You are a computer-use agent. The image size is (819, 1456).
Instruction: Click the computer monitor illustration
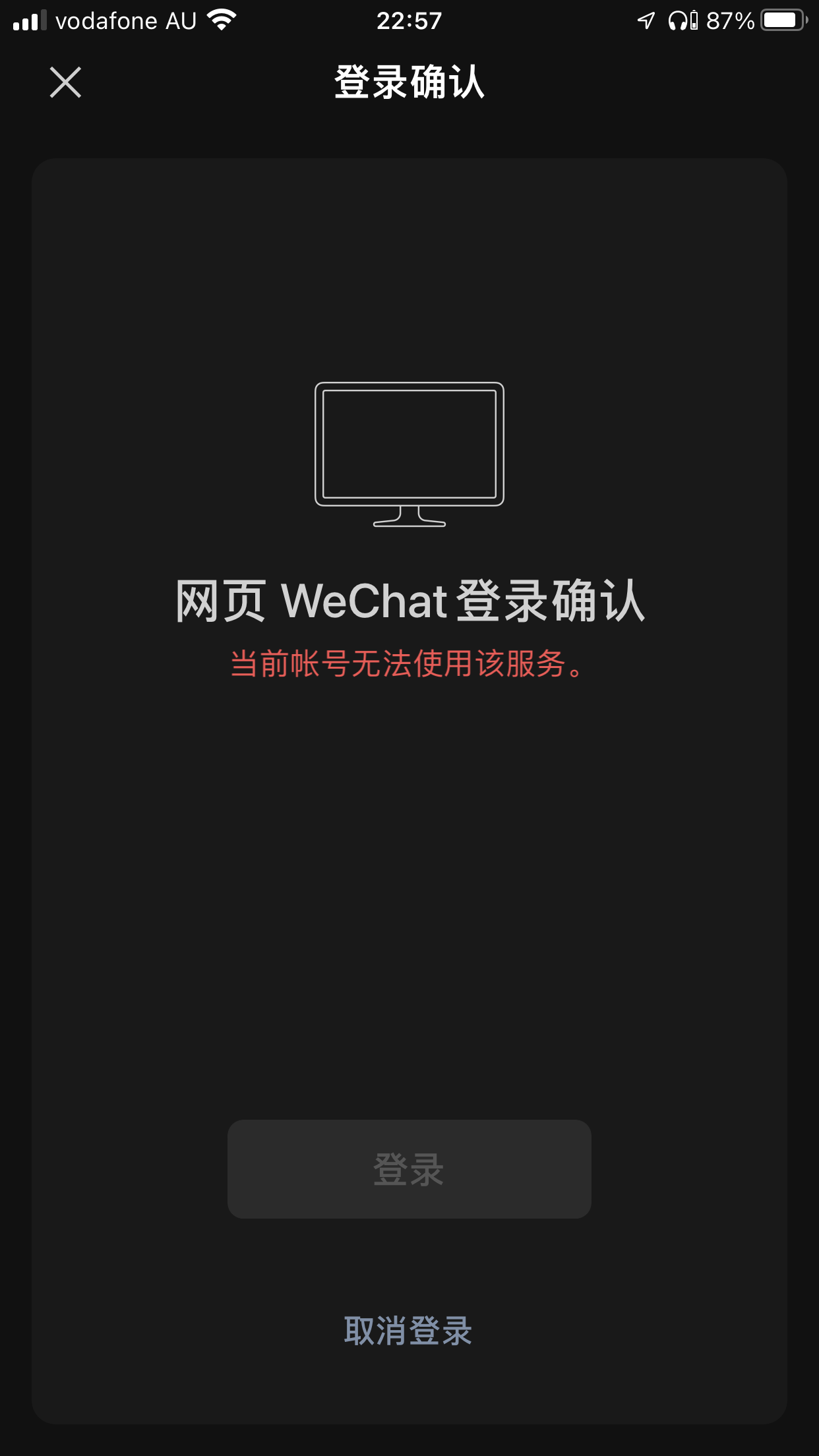coord(409,455)
